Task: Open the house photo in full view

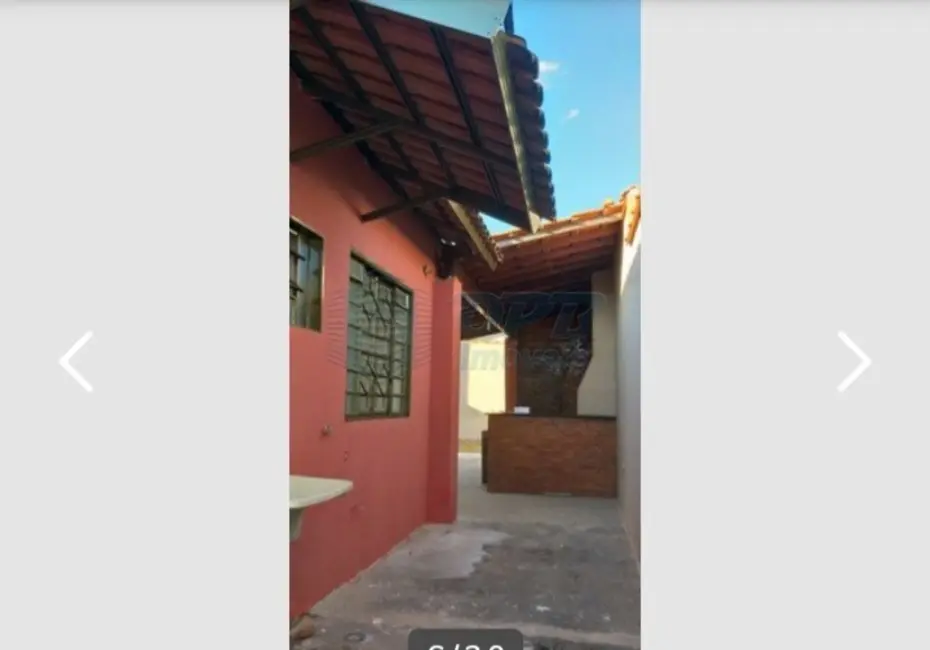Action: (x=464, y=320)
